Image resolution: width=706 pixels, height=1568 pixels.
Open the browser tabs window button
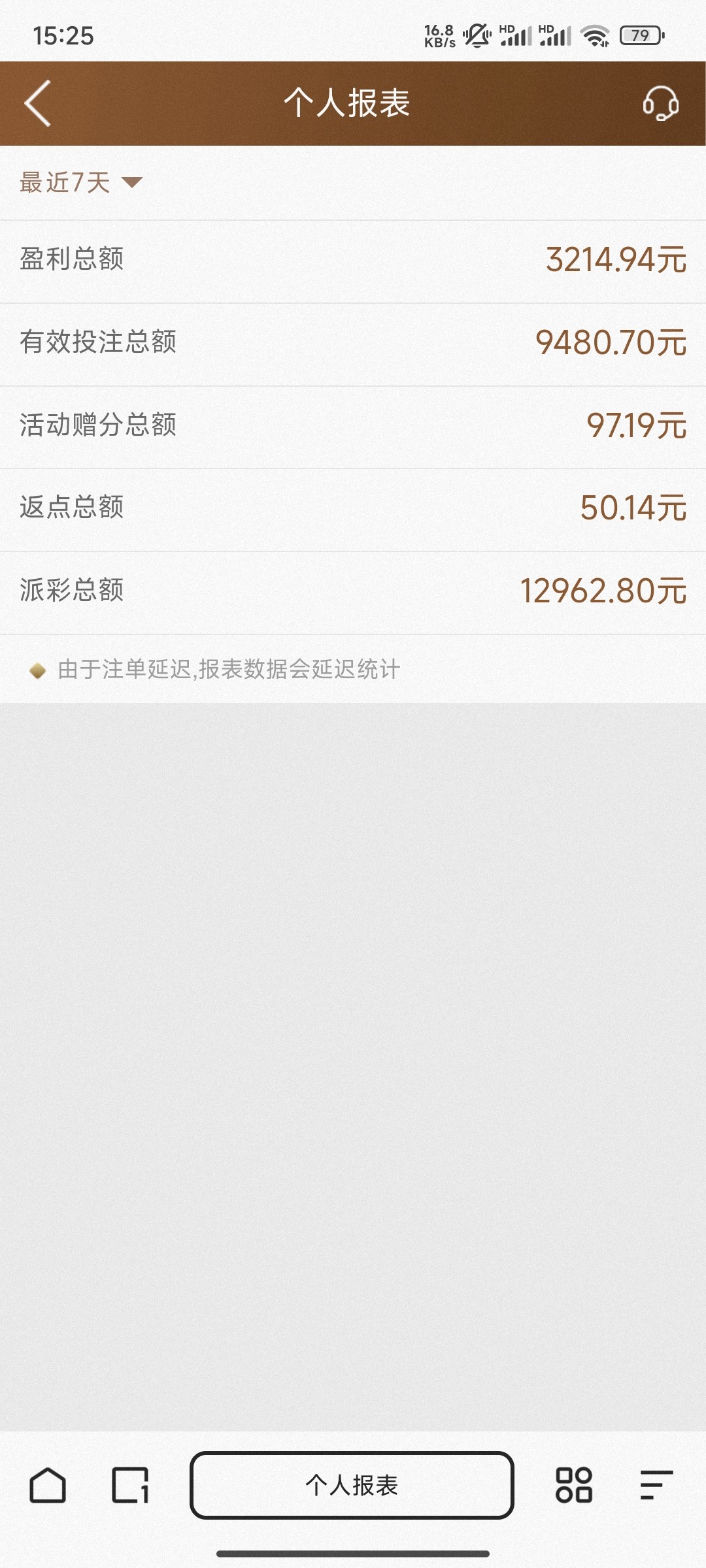point(131,1485)
